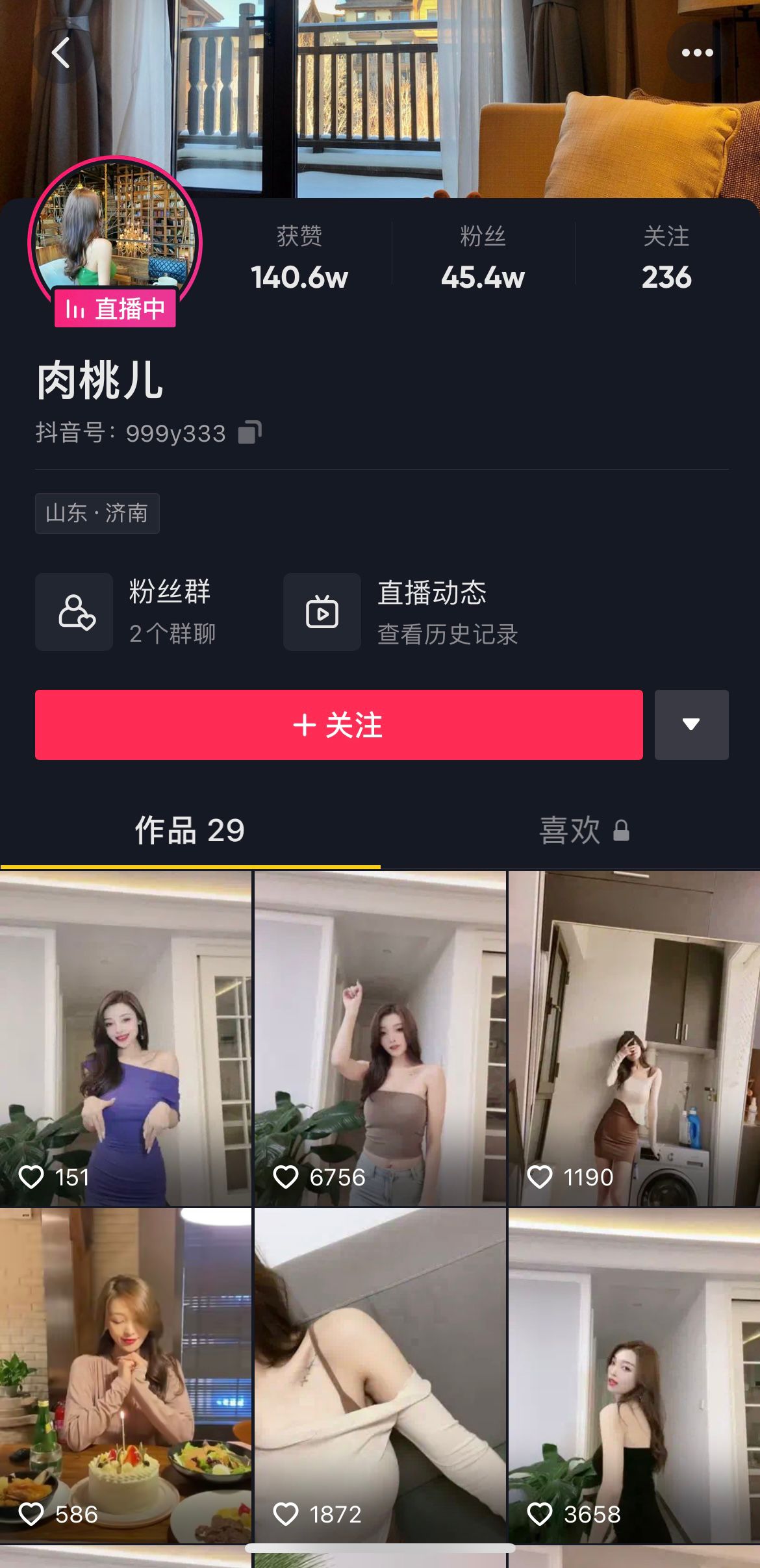
Task: Copy the 抖音号 using the copy icon
Action: point(249,432)
